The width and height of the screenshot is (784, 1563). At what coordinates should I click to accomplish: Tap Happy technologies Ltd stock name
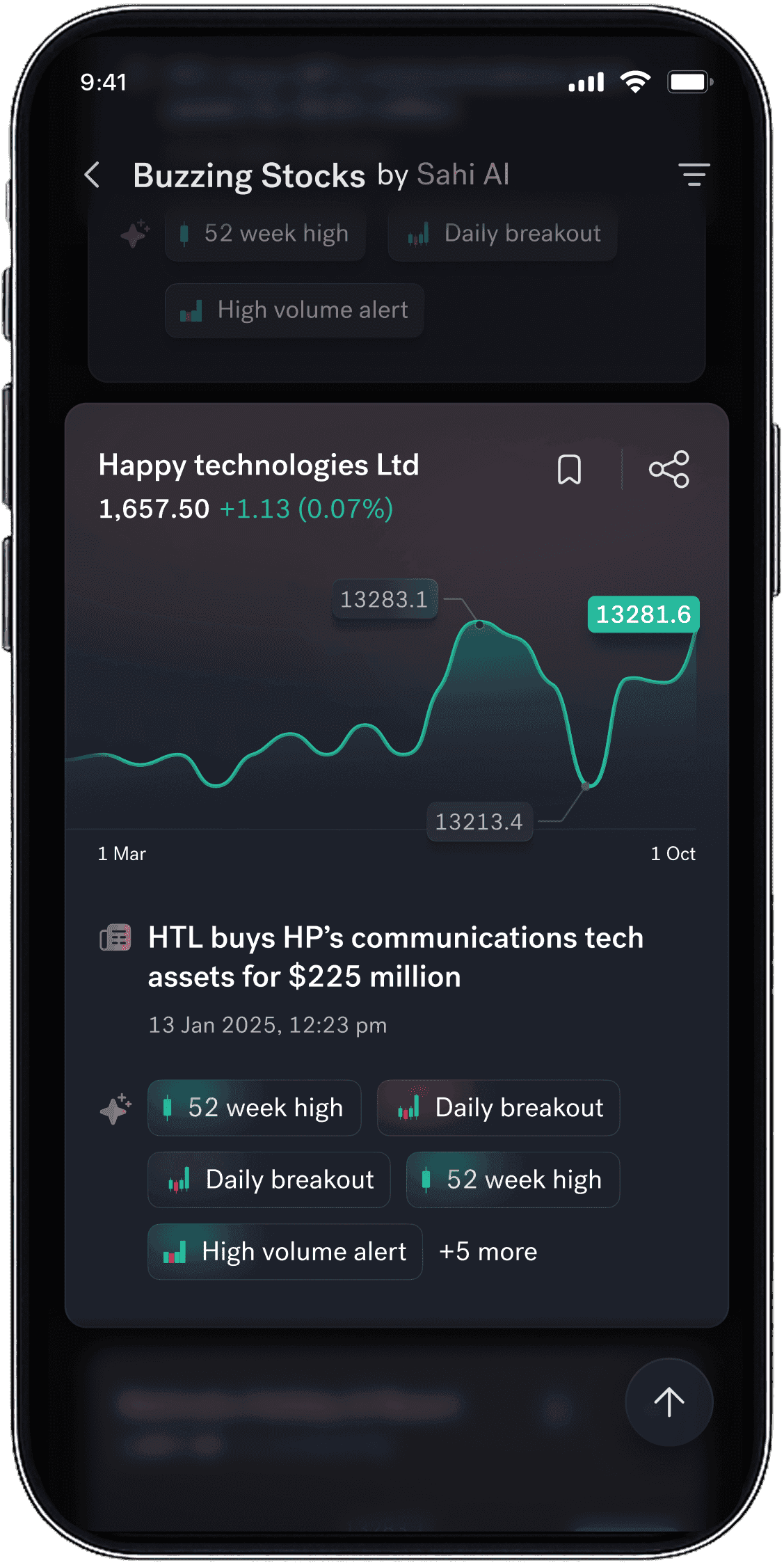(258, 465)
